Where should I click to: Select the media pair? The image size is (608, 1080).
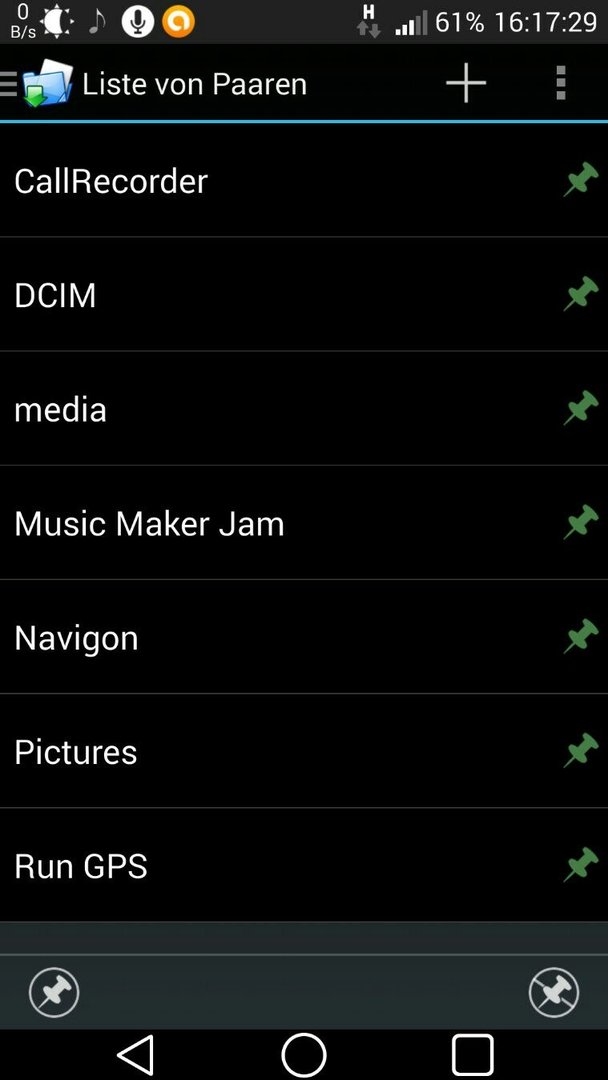pos(304,409)
